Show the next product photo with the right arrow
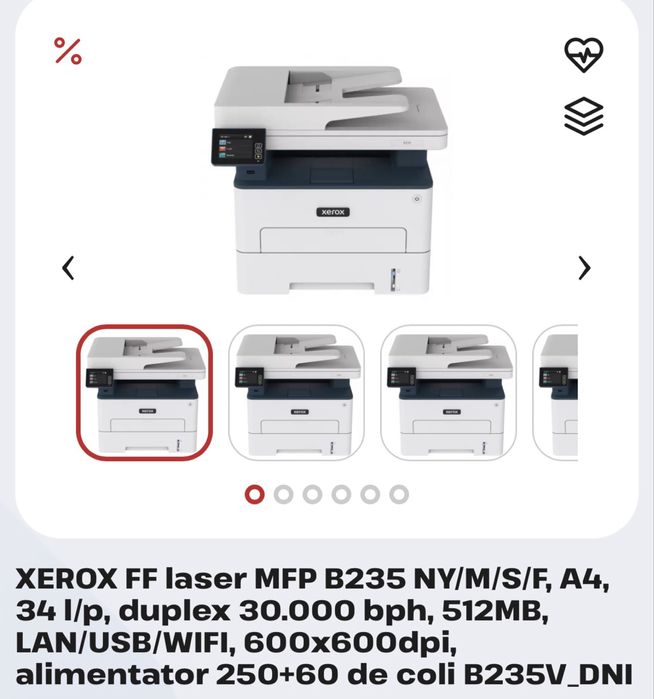654x699 pixels. click(585, 268)
